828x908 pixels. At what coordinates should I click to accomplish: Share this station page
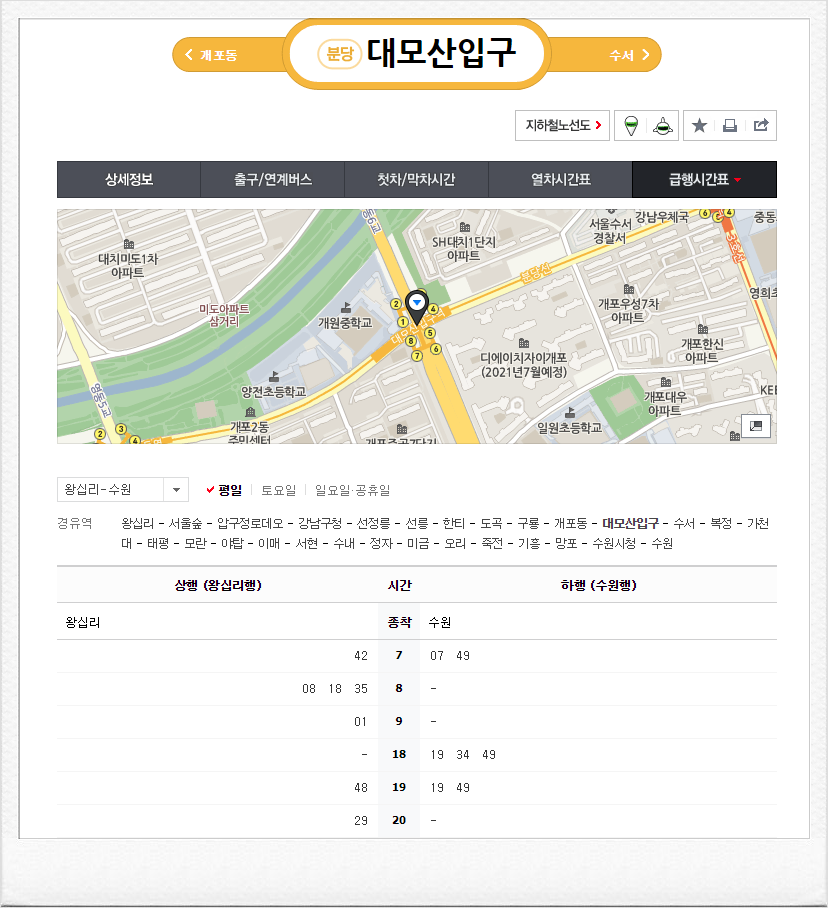pyautogui.click(x=760, y=125)
